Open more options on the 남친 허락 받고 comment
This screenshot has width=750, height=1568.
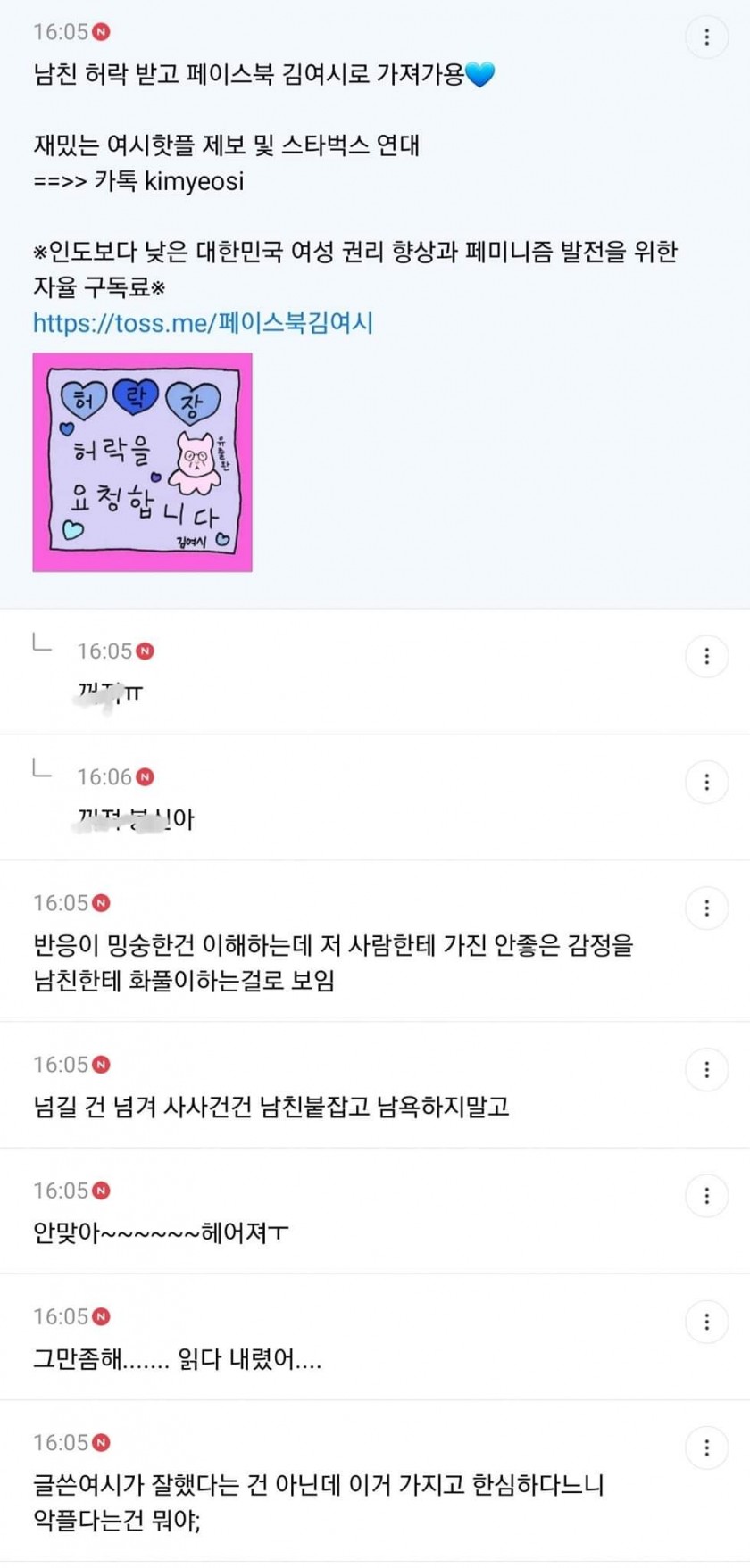click(x=706, y=37)
